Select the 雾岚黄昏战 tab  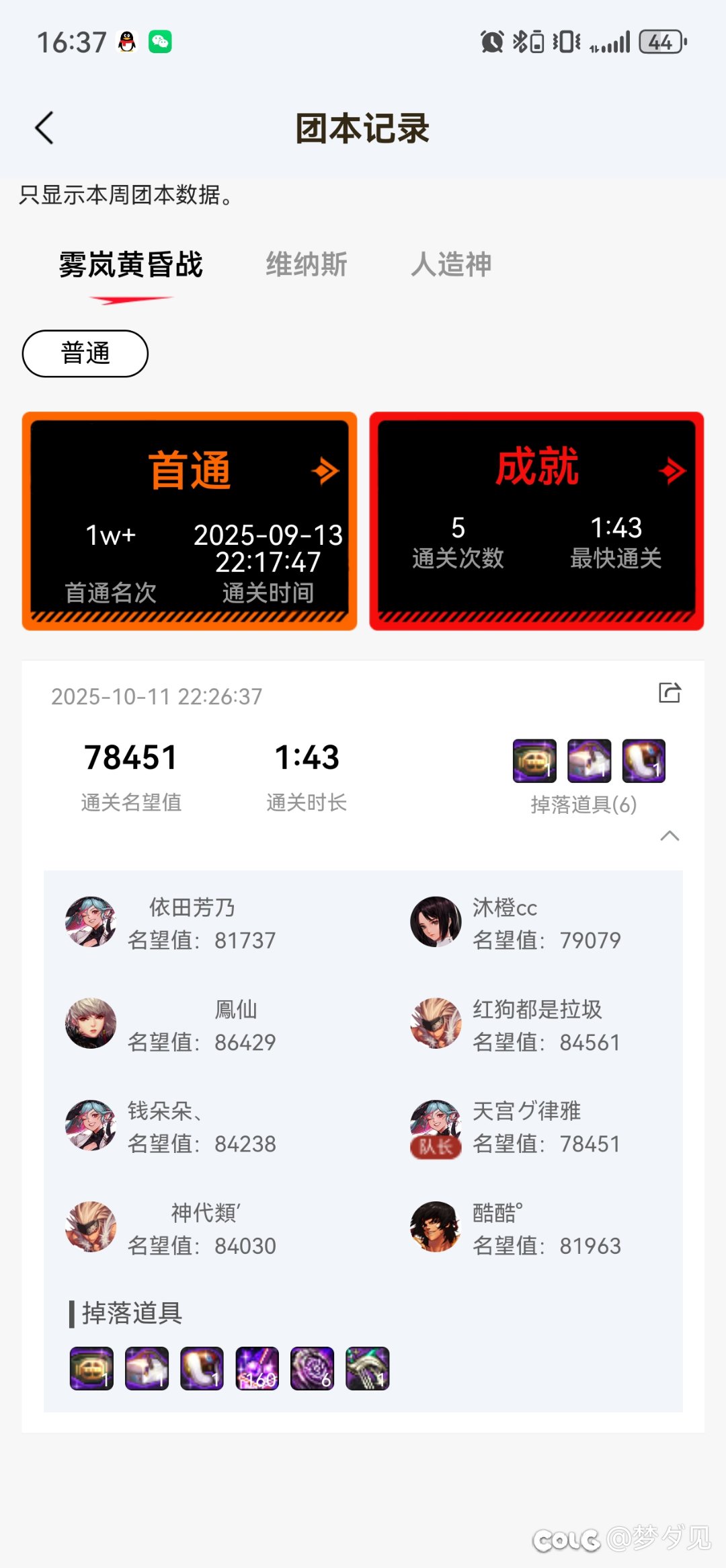[x=130, y=264]
